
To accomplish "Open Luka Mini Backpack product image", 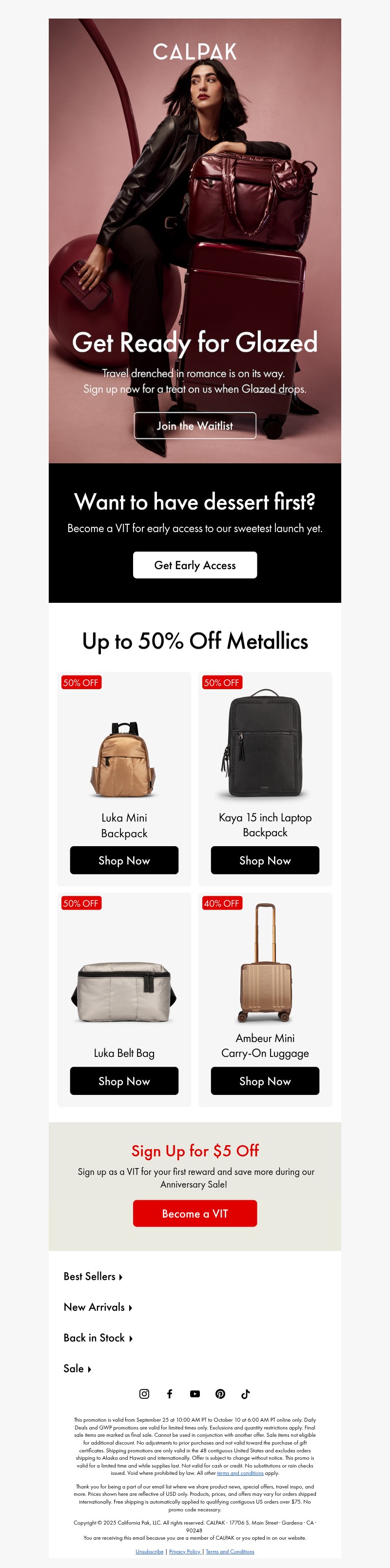I will [x=124, y=759].
